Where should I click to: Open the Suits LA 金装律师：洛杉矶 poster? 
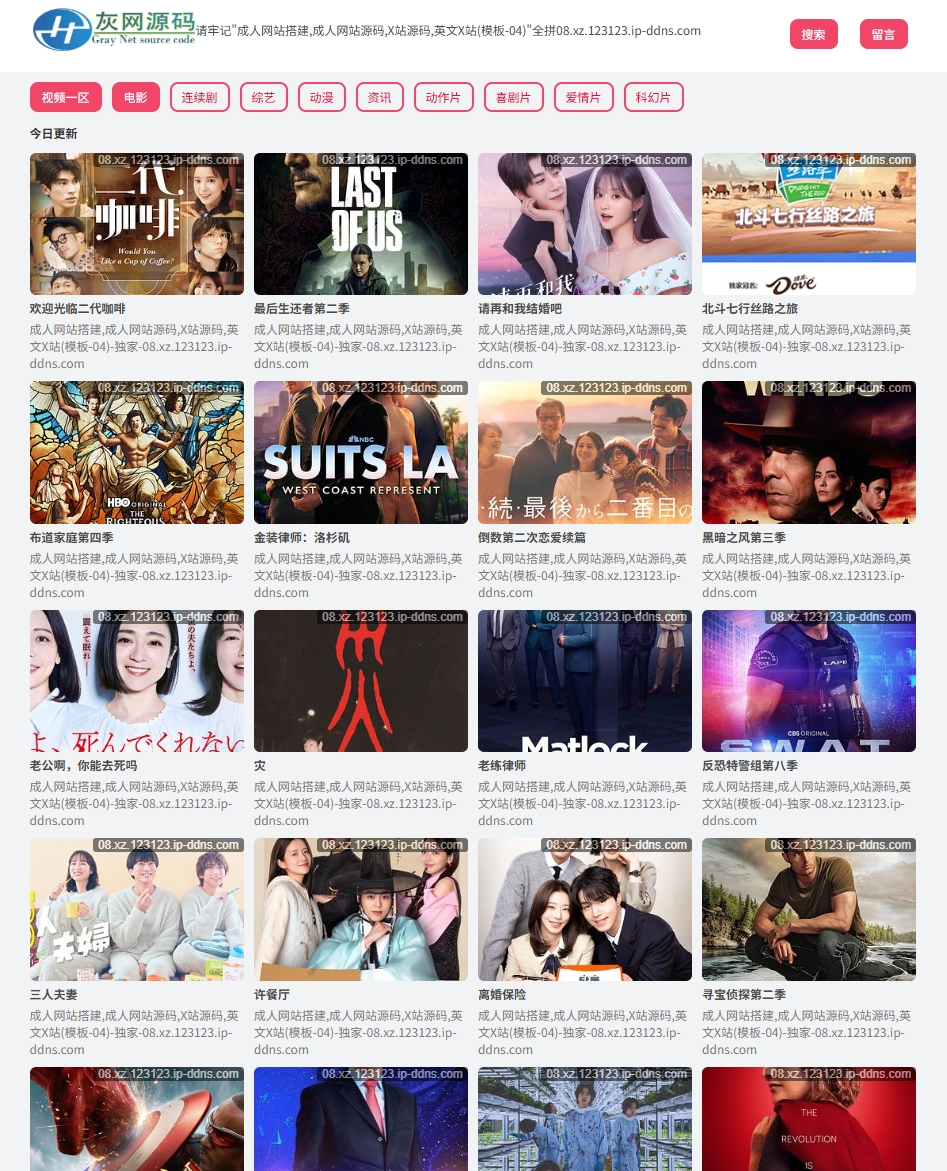(360, 452)
